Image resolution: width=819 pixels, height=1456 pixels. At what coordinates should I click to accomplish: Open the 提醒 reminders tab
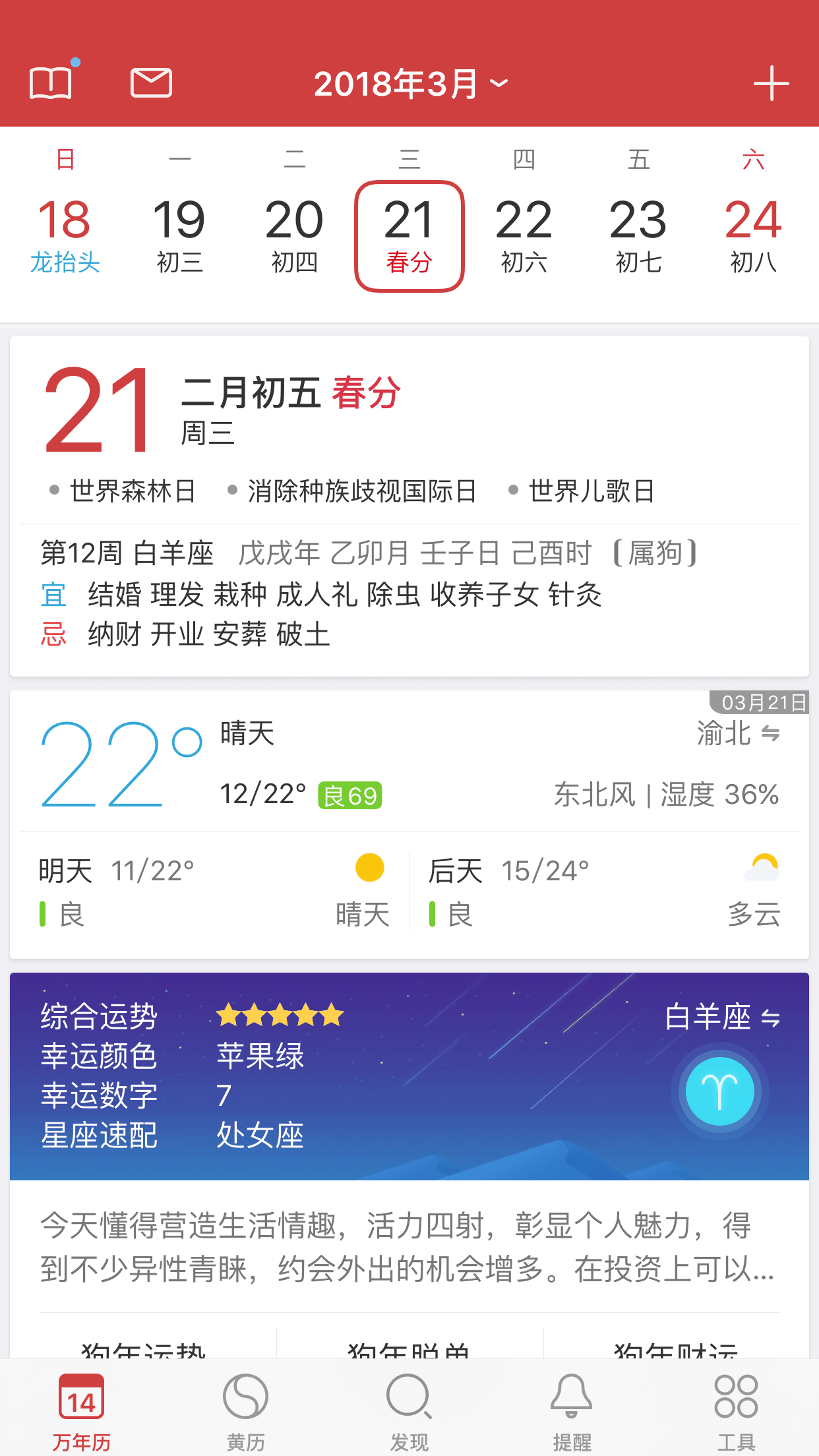[x=572, y=1412]
